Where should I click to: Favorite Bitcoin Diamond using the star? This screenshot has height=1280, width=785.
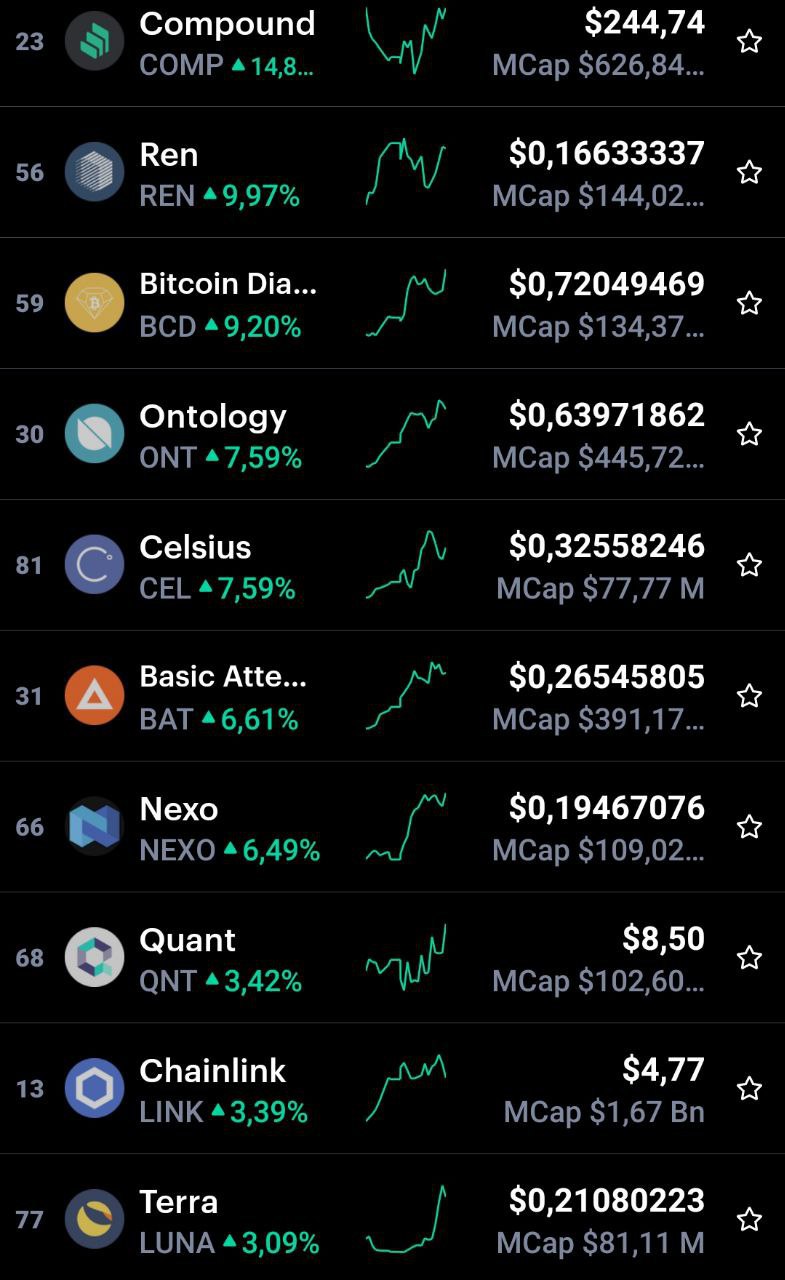pyautogui.click(x=749, y=304)
